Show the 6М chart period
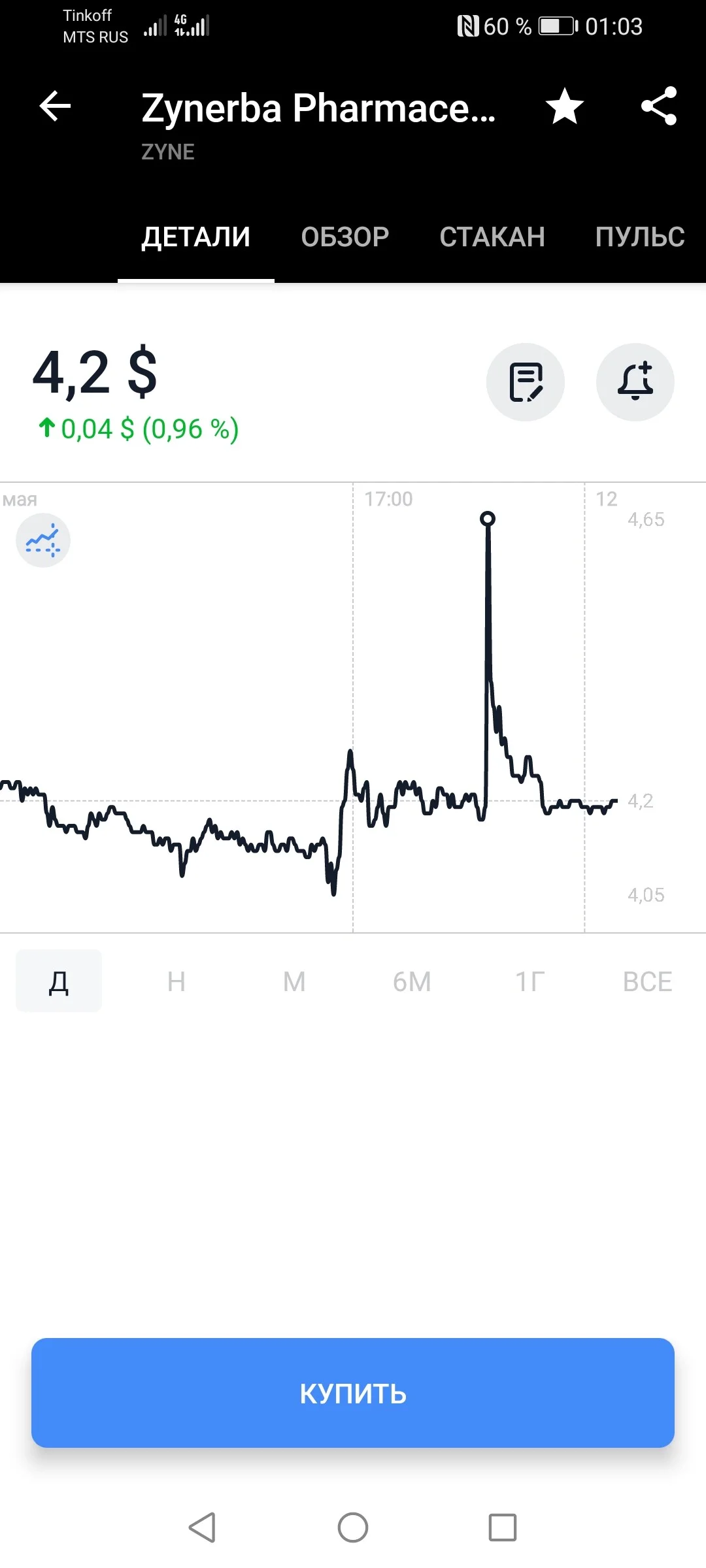 tap(412, 981)
